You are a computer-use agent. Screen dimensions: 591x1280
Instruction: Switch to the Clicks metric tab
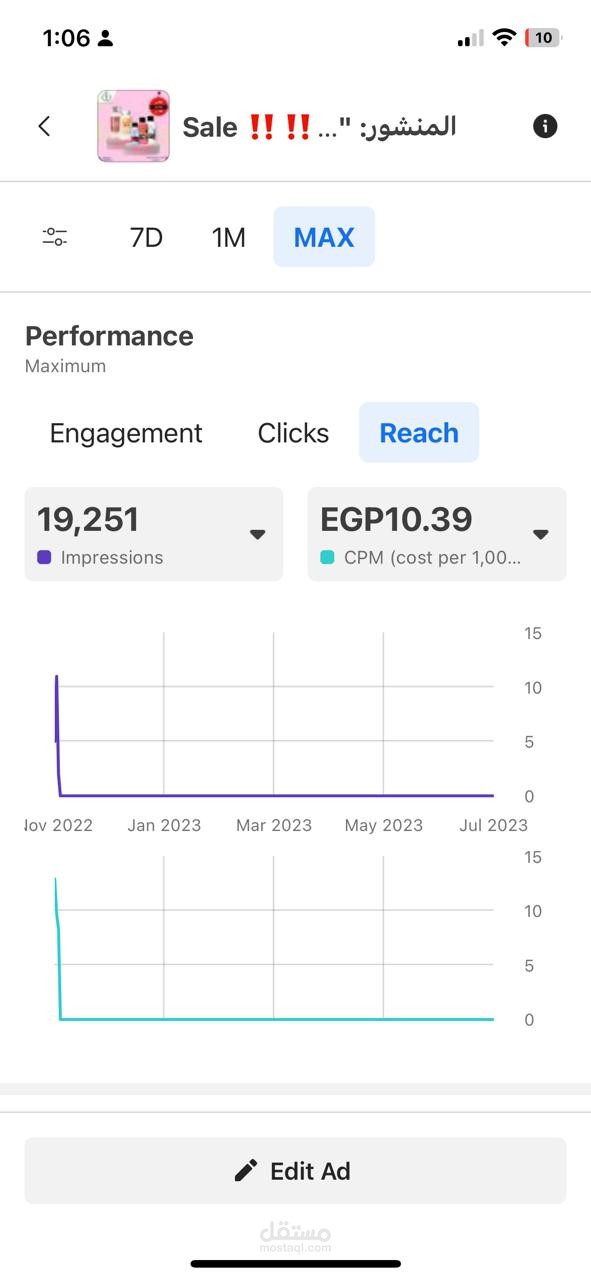293,433
